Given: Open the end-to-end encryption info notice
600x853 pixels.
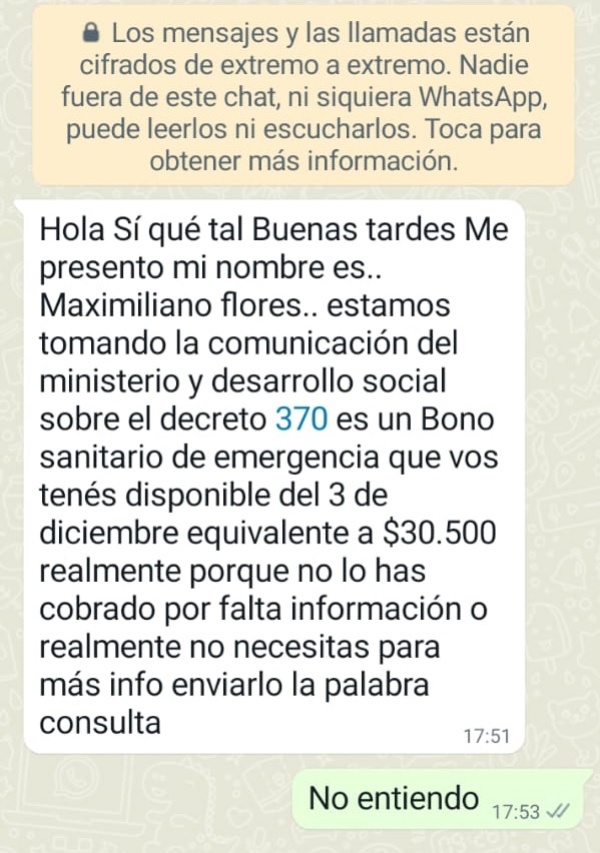Looking at the screenshot, I should click(303, 96).
